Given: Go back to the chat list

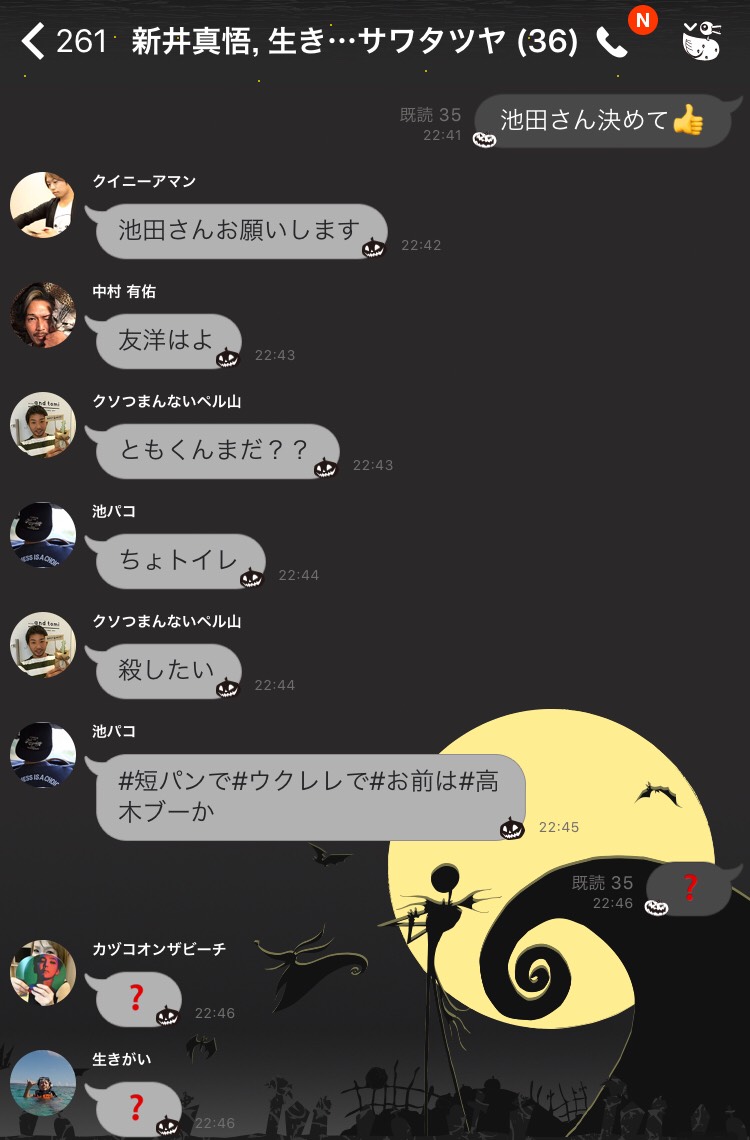Looking at the screenshot, I should click(35, 41).
